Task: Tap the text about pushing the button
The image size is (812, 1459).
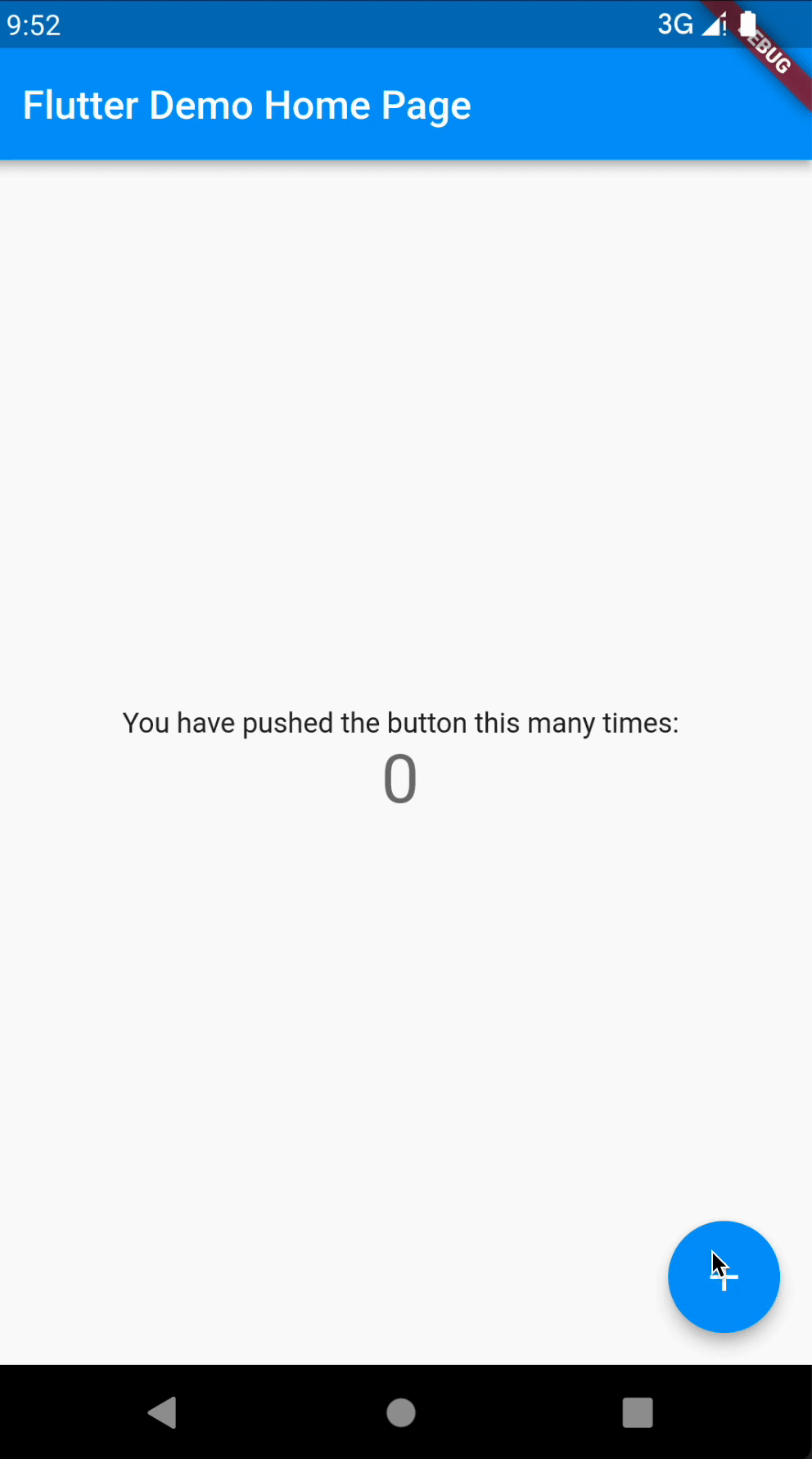Action: (x=400, y=722)
